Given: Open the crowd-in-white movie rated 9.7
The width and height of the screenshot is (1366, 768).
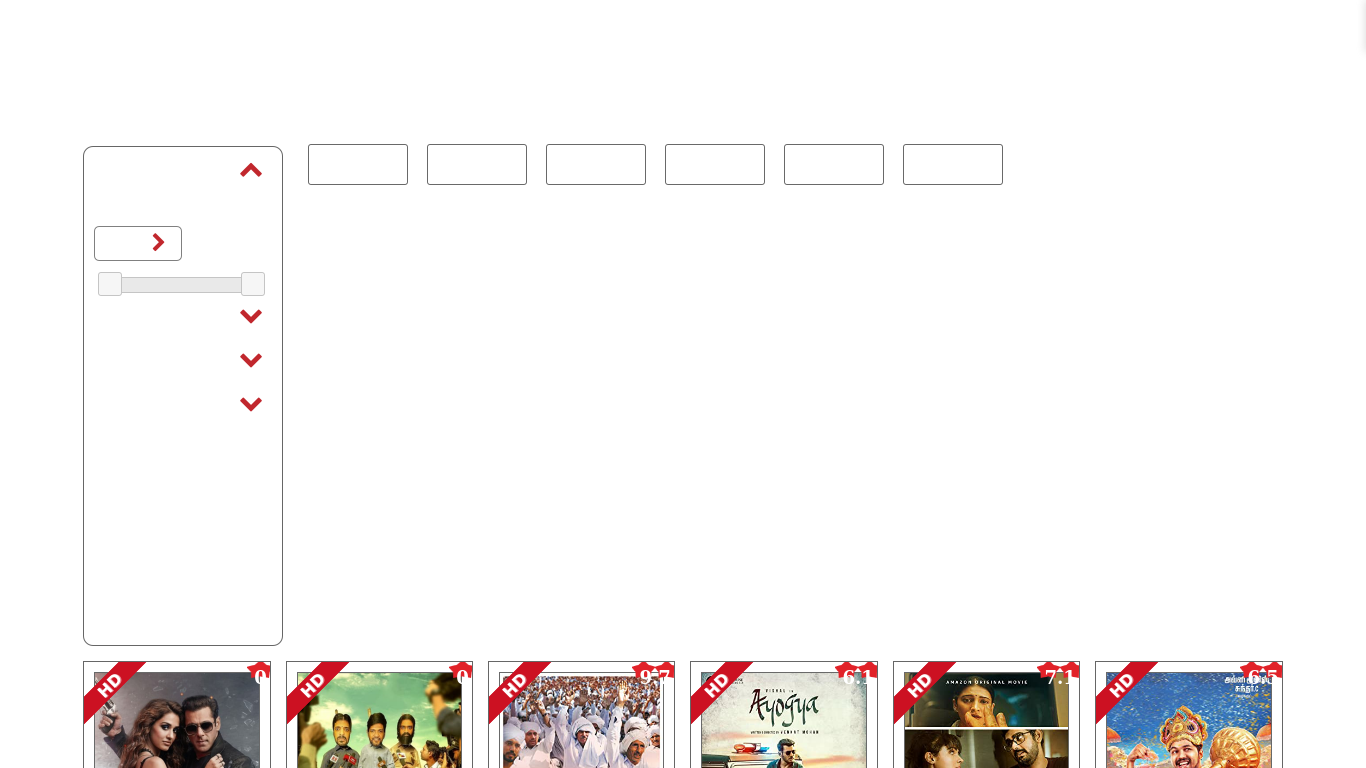Looking at the screenshot, I should pyautogui.click(x=581, y=720).
